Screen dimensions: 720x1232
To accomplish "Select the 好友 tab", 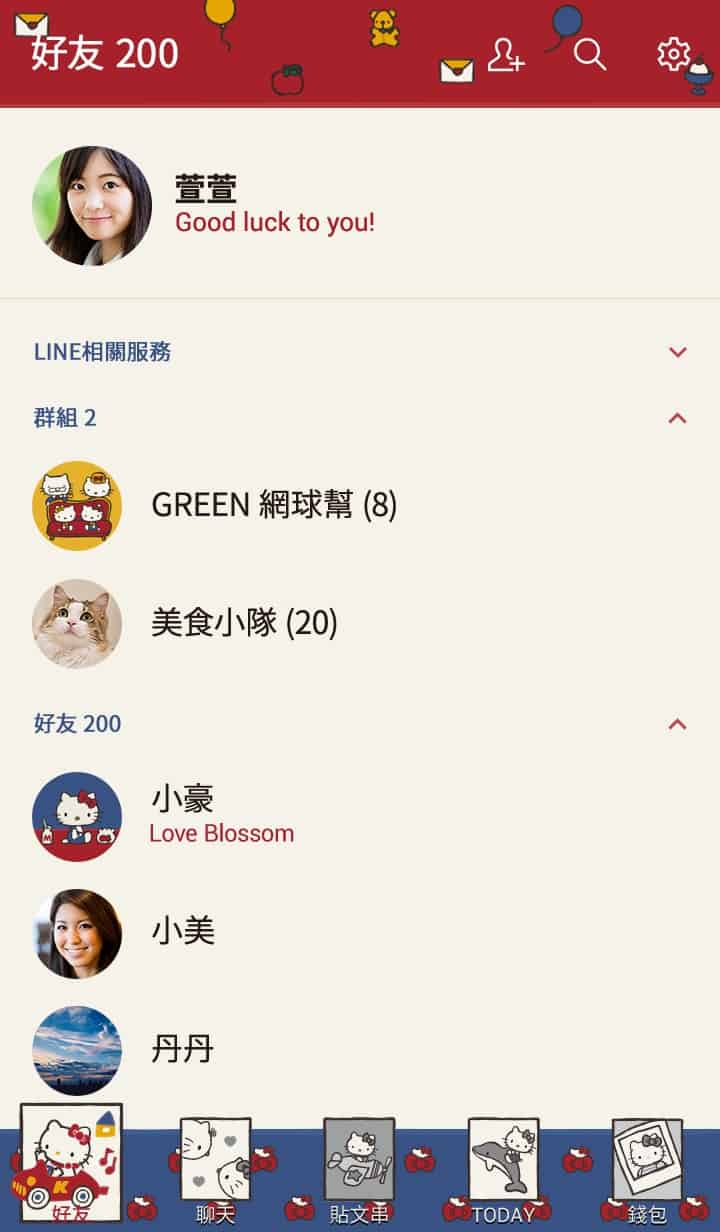I will click(71, 1165).
